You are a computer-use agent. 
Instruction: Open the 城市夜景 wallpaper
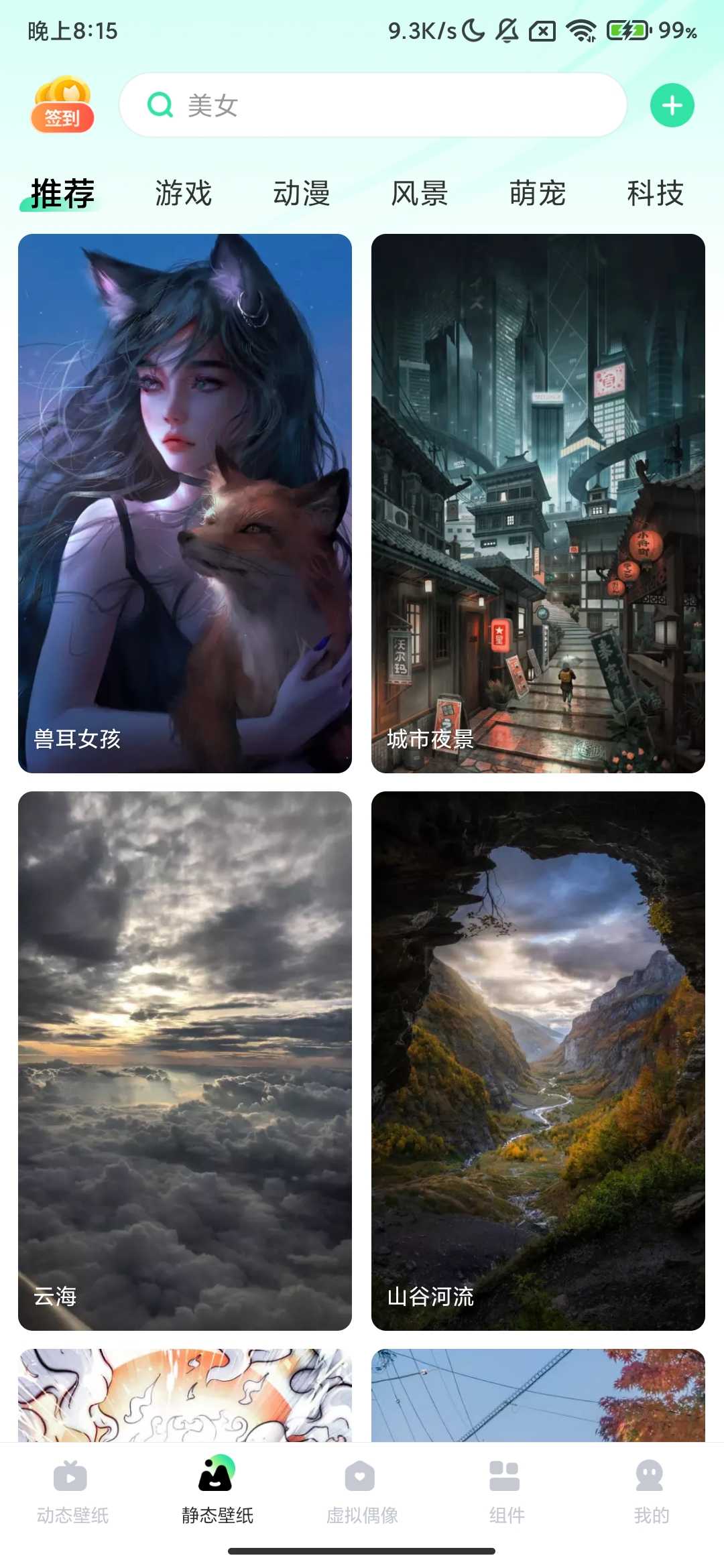point(538,503)
